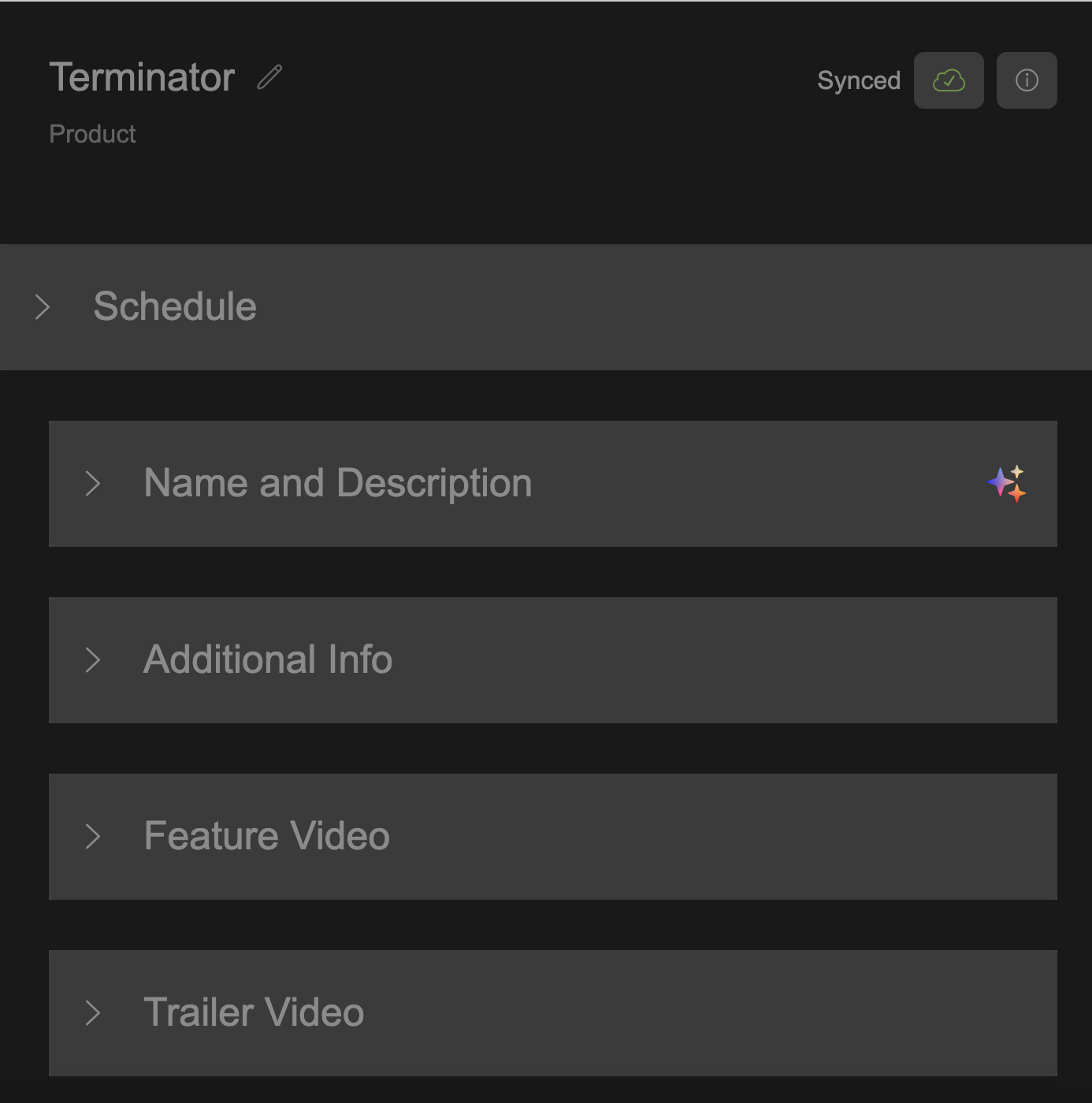Edit the Terminator title with pencil icon
The image size is (1092, 1103).
coord(269,77)
